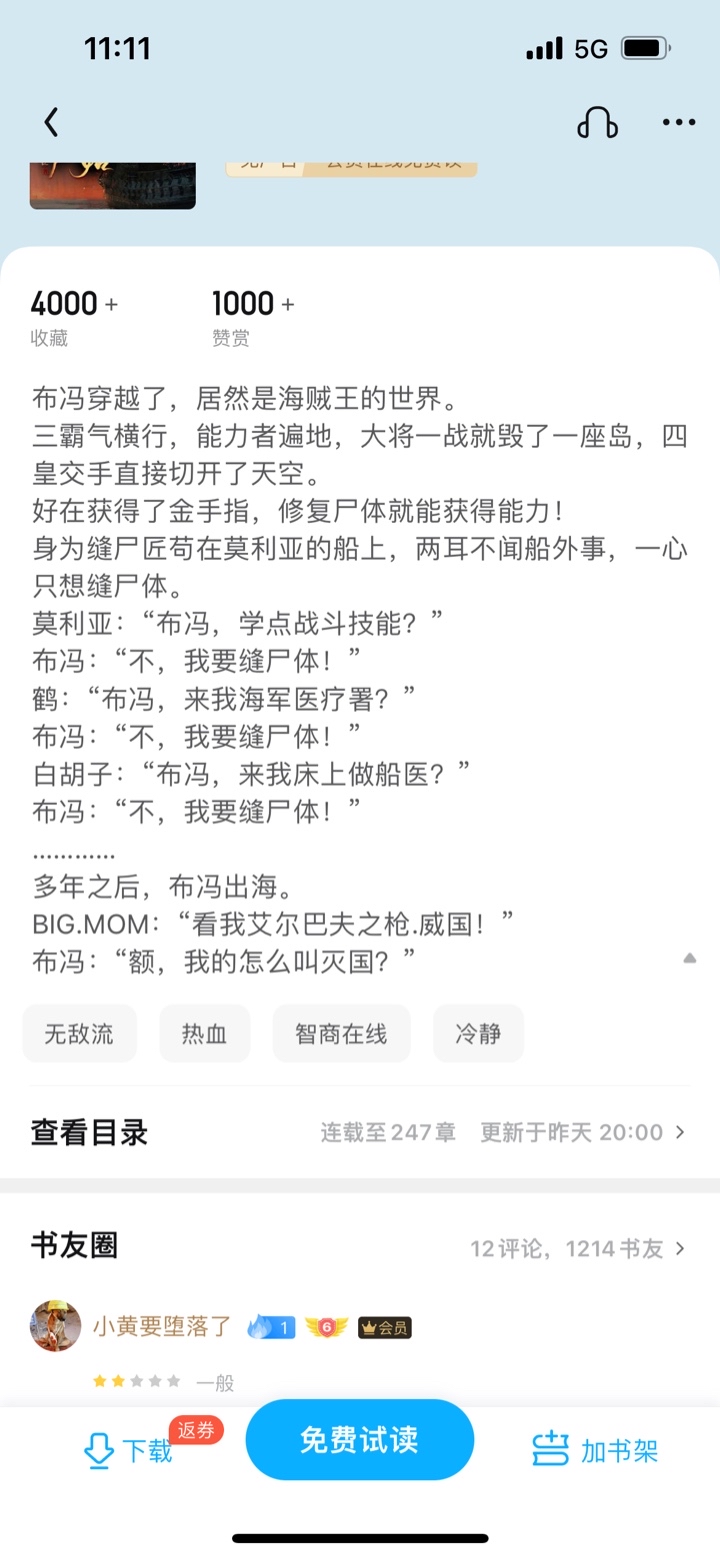Open the audiobook headphones icon
The image size is (720, 1559).
point(597,123)
